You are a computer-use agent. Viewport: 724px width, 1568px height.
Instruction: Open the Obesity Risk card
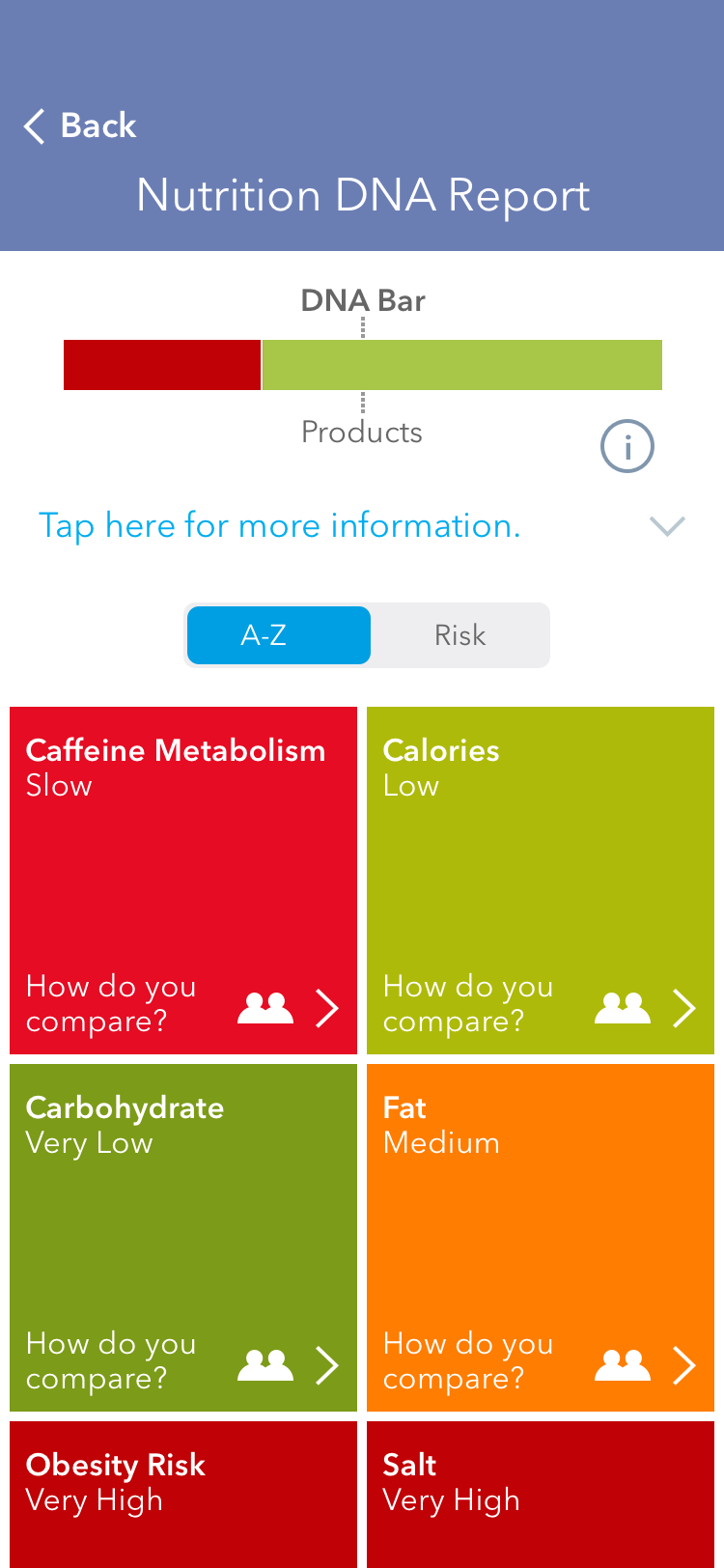tap(183, 1492)
